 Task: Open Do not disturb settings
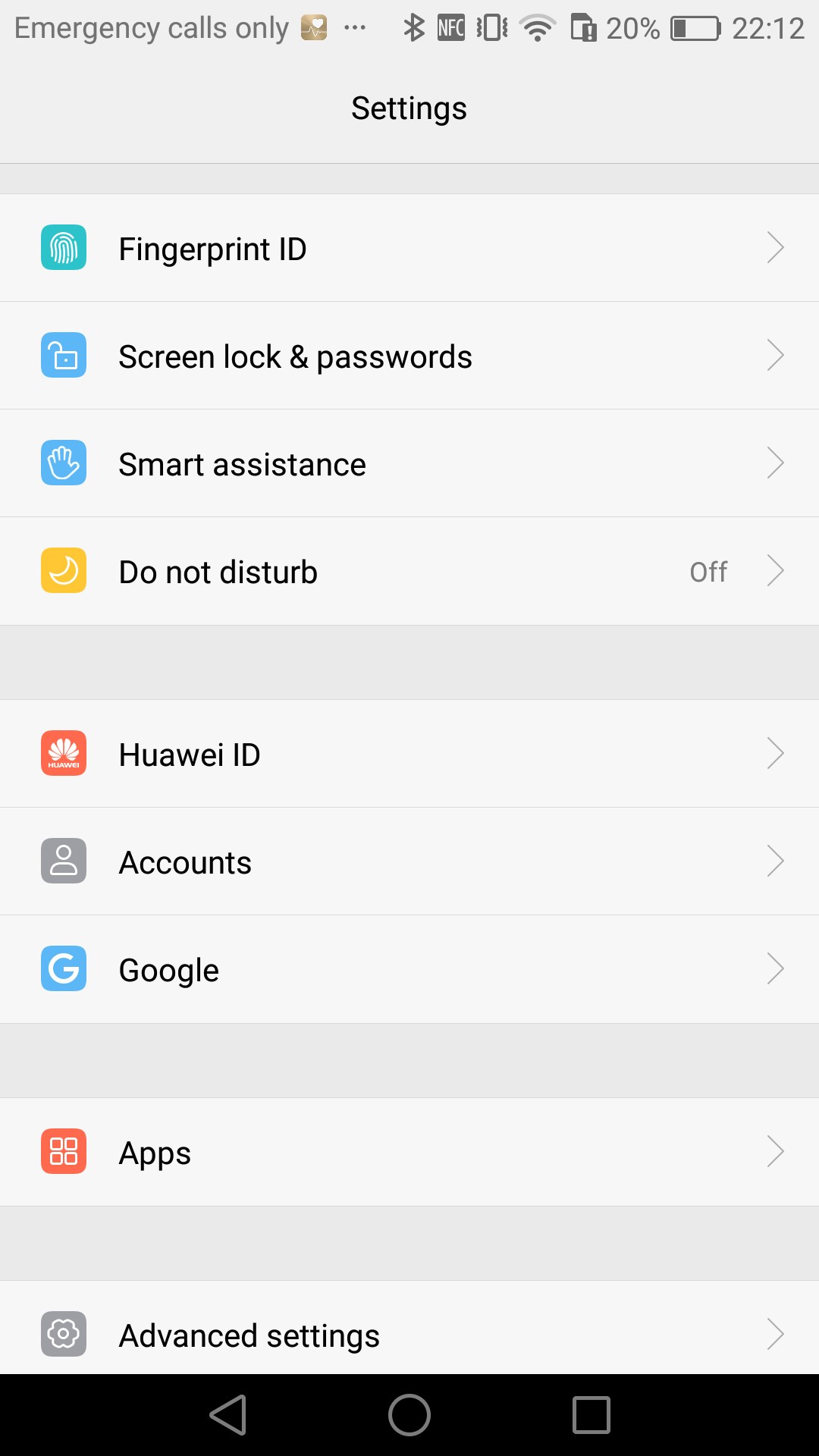(x=409, y=571)
